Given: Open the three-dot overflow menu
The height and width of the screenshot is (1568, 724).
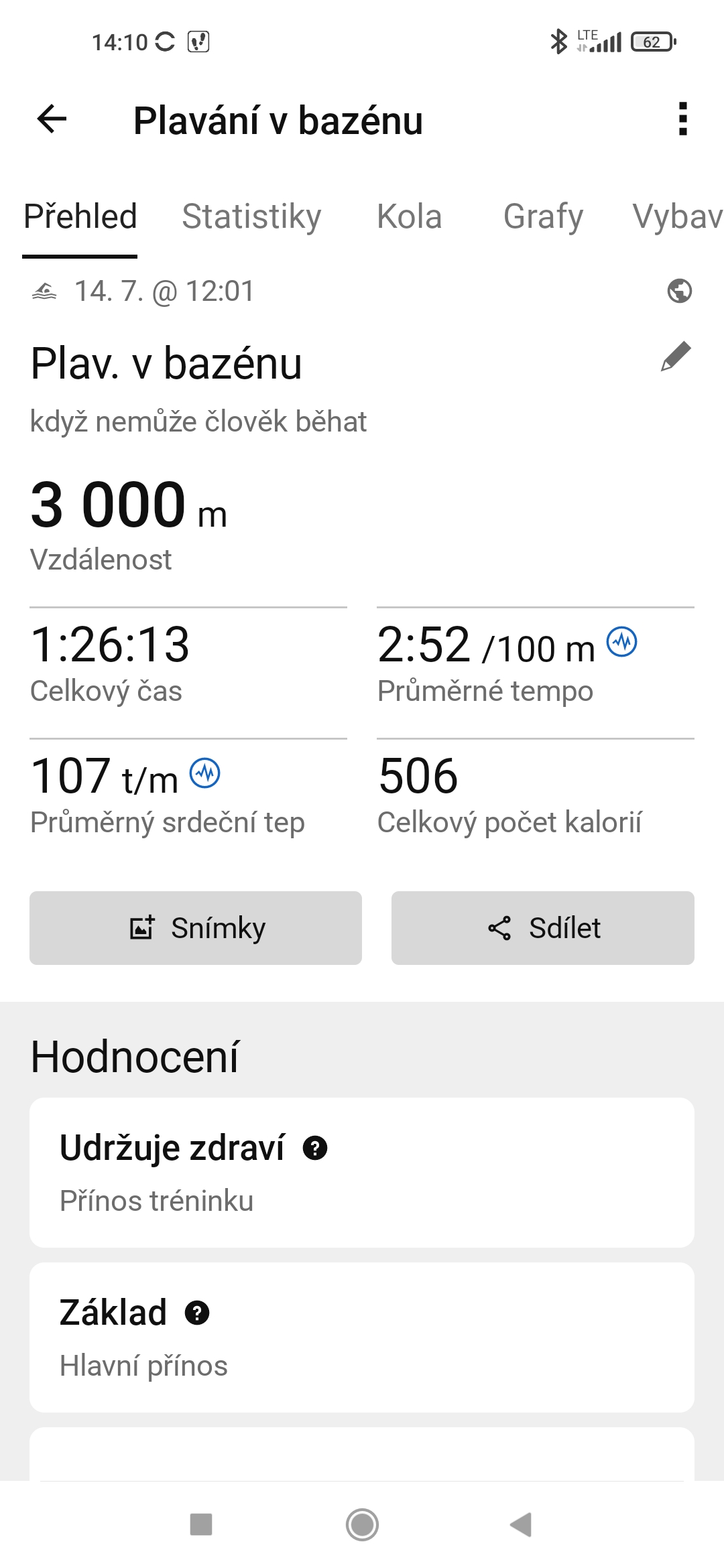Looking at the screenshot, I should point(682,119).
